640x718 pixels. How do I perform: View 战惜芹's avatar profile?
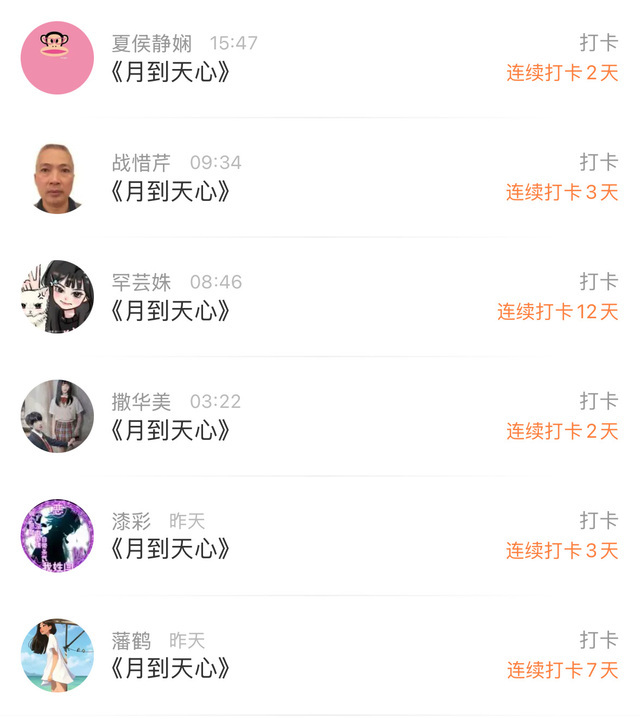click(x=57, y=177)
